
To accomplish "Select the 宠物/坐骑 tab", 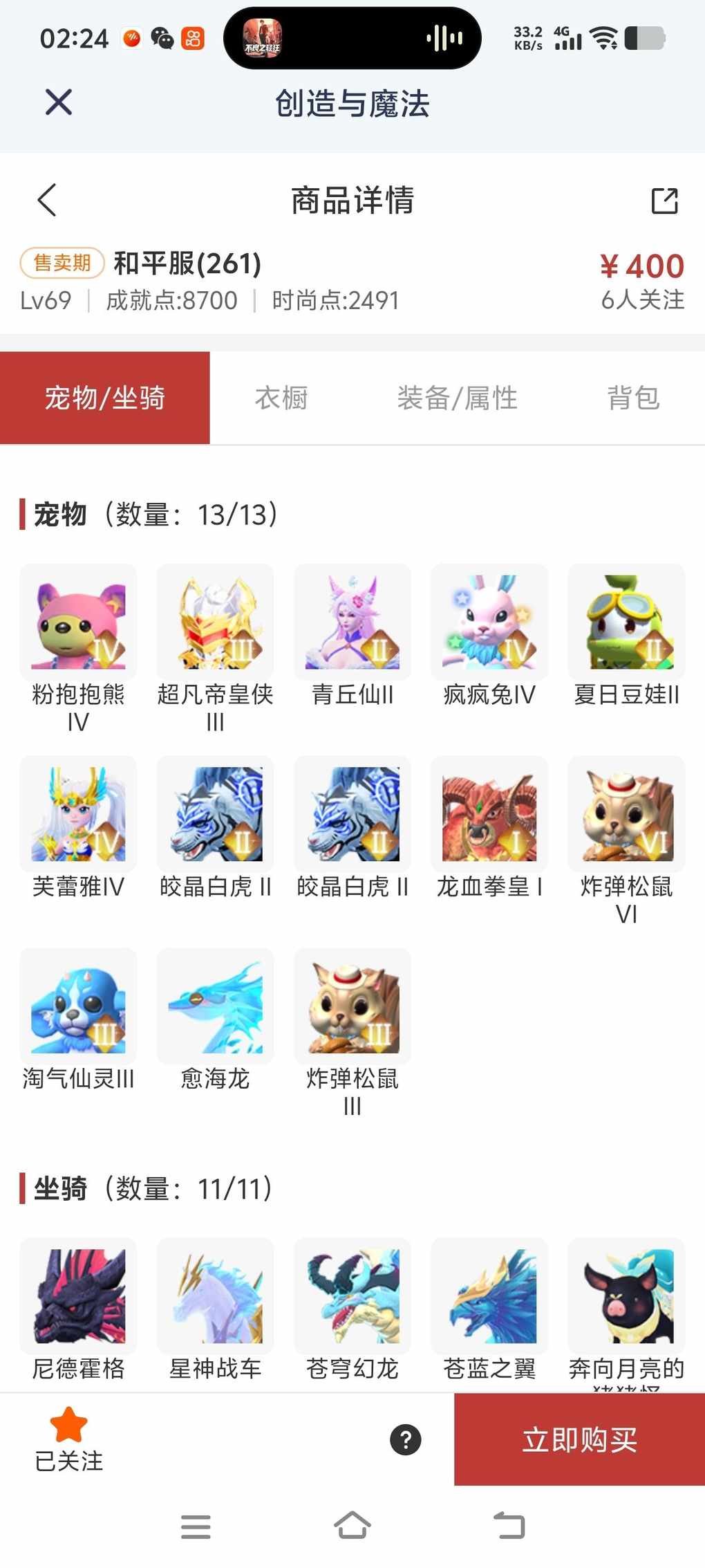I will (105, 398).
